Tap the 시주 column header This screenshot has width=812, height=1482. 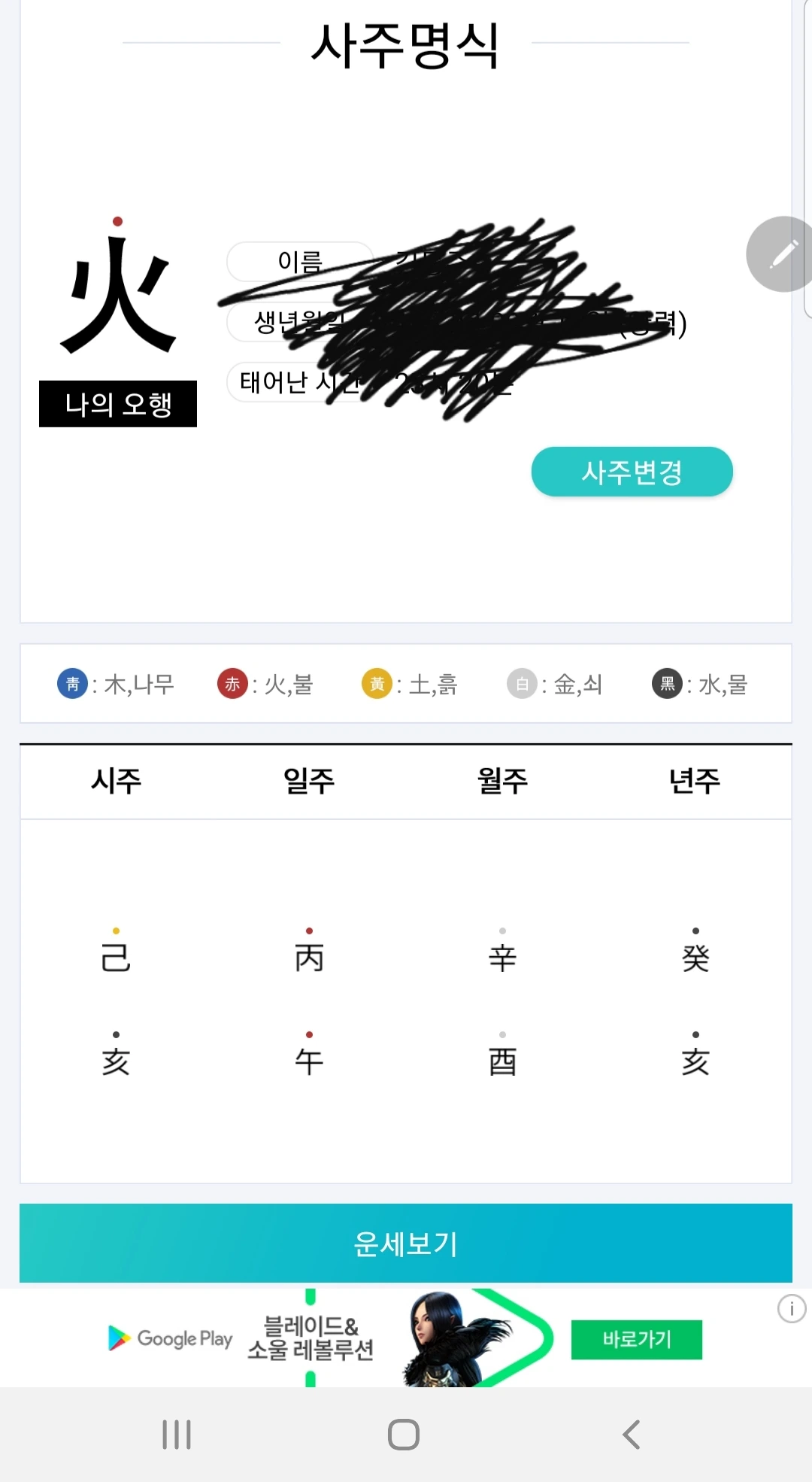[117, 782]
